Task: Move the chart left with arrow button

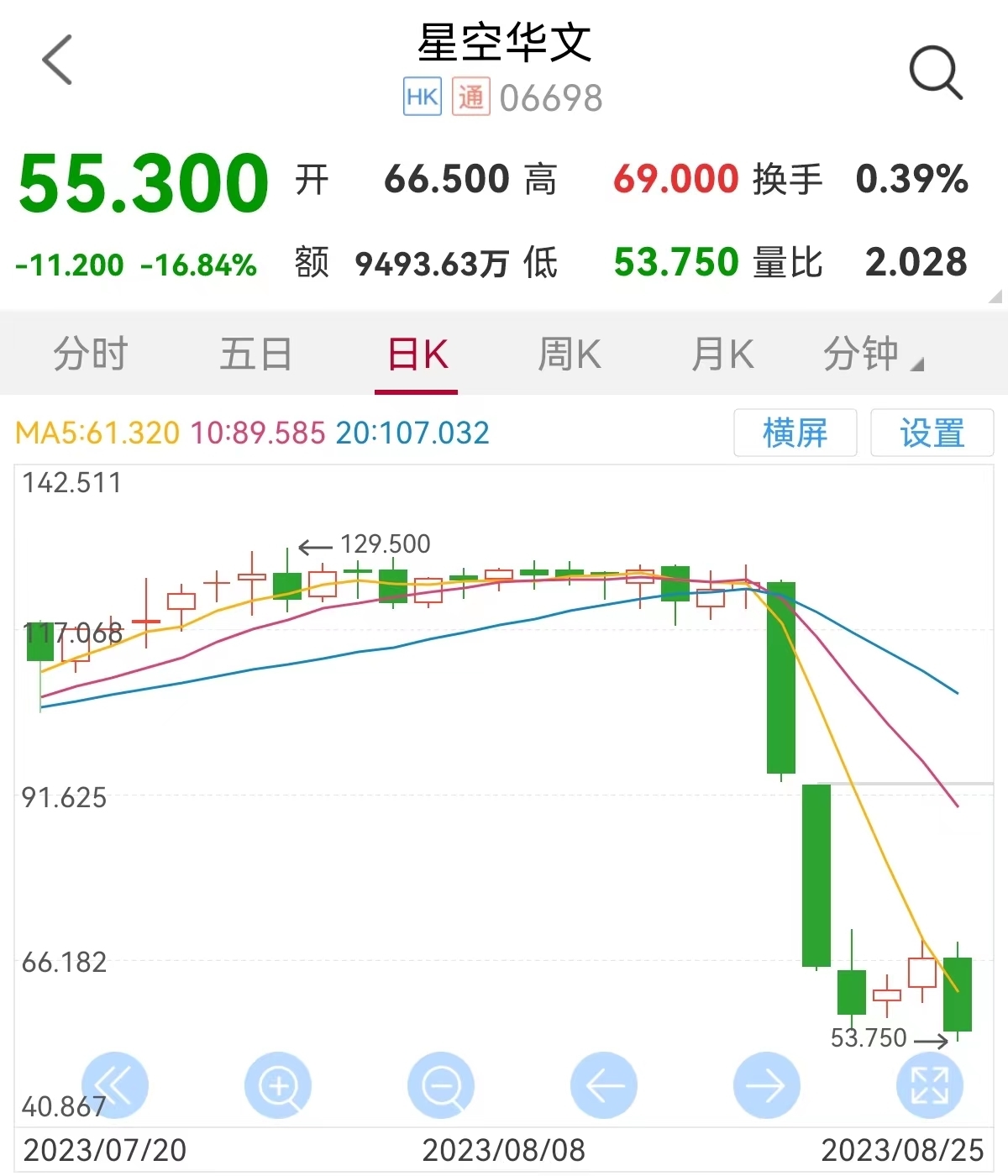Action: 604,1085
